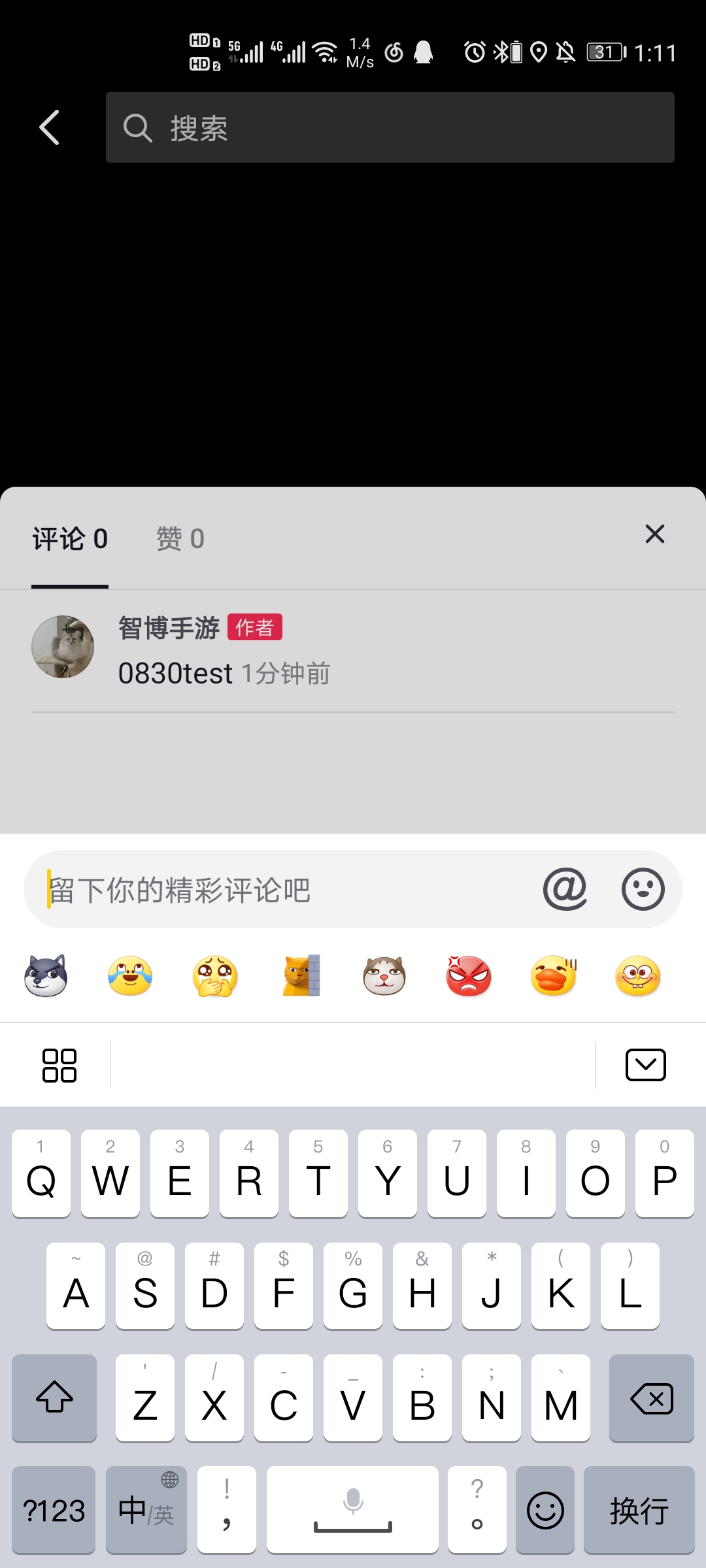Image resolution: width=706 pixels, height=1568 pixels.
Task: Mention someone with the @ icon
Action: coord(565,889)
